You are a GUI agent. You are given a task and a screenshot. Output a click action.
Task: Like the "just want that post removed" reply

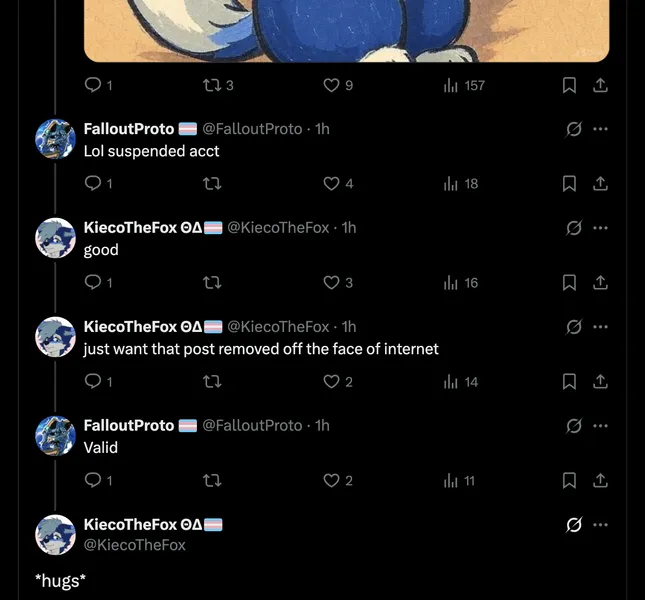(x=332, y=382)
